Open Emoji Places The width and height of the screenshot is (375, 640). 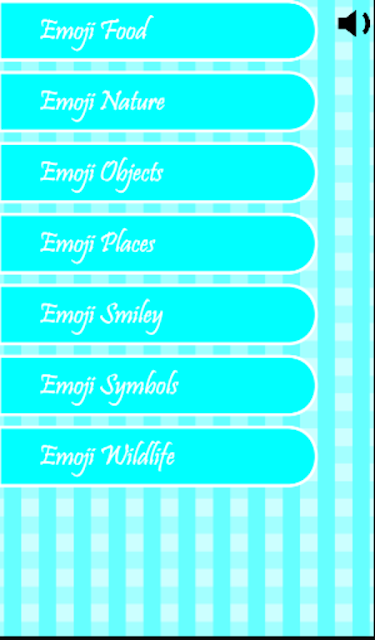[158, 244]
